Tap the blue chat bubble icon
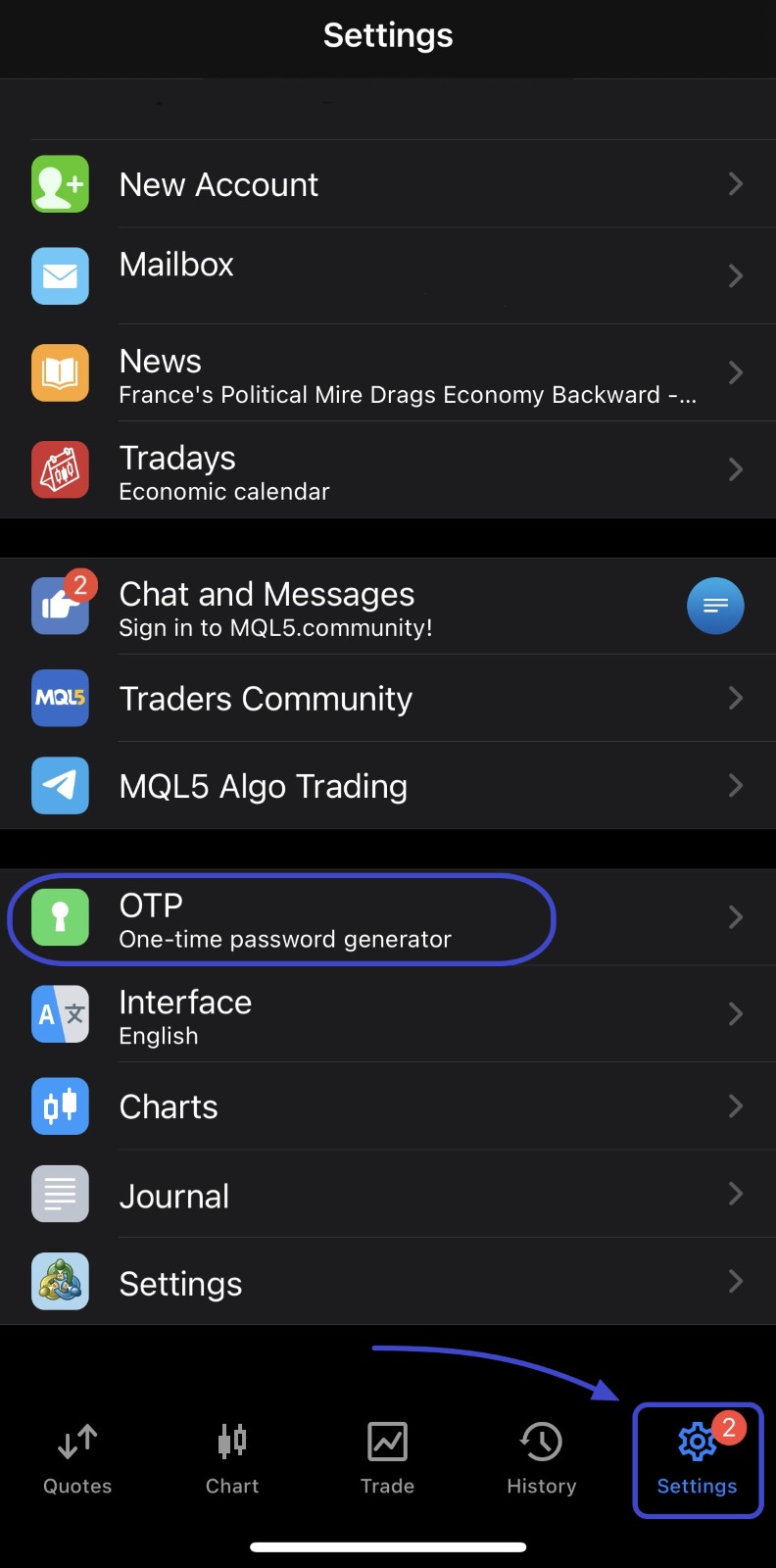The height and width of the screenshot is (1568, 776). tap(715, 606)
